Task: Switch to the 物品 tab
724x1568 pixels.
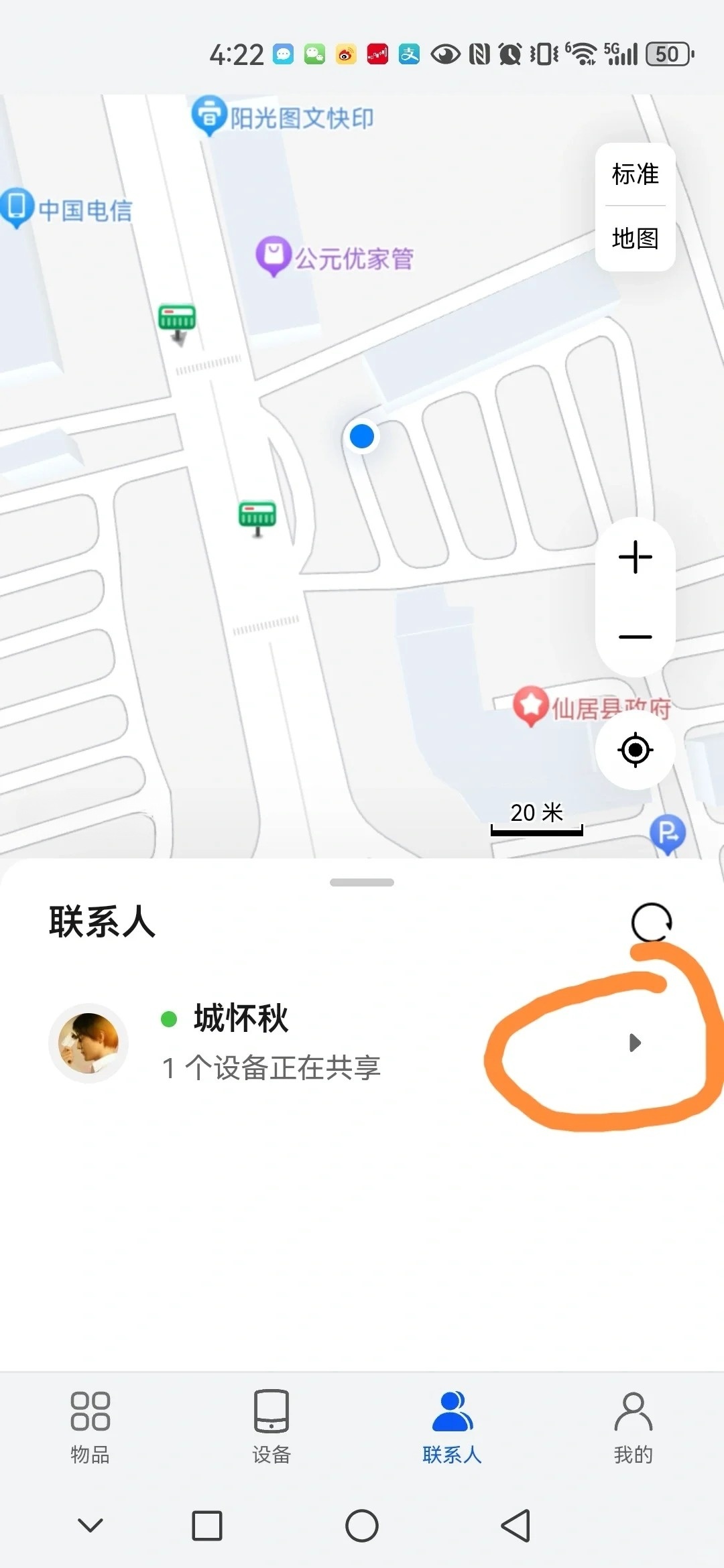Action: [90, 1426]
